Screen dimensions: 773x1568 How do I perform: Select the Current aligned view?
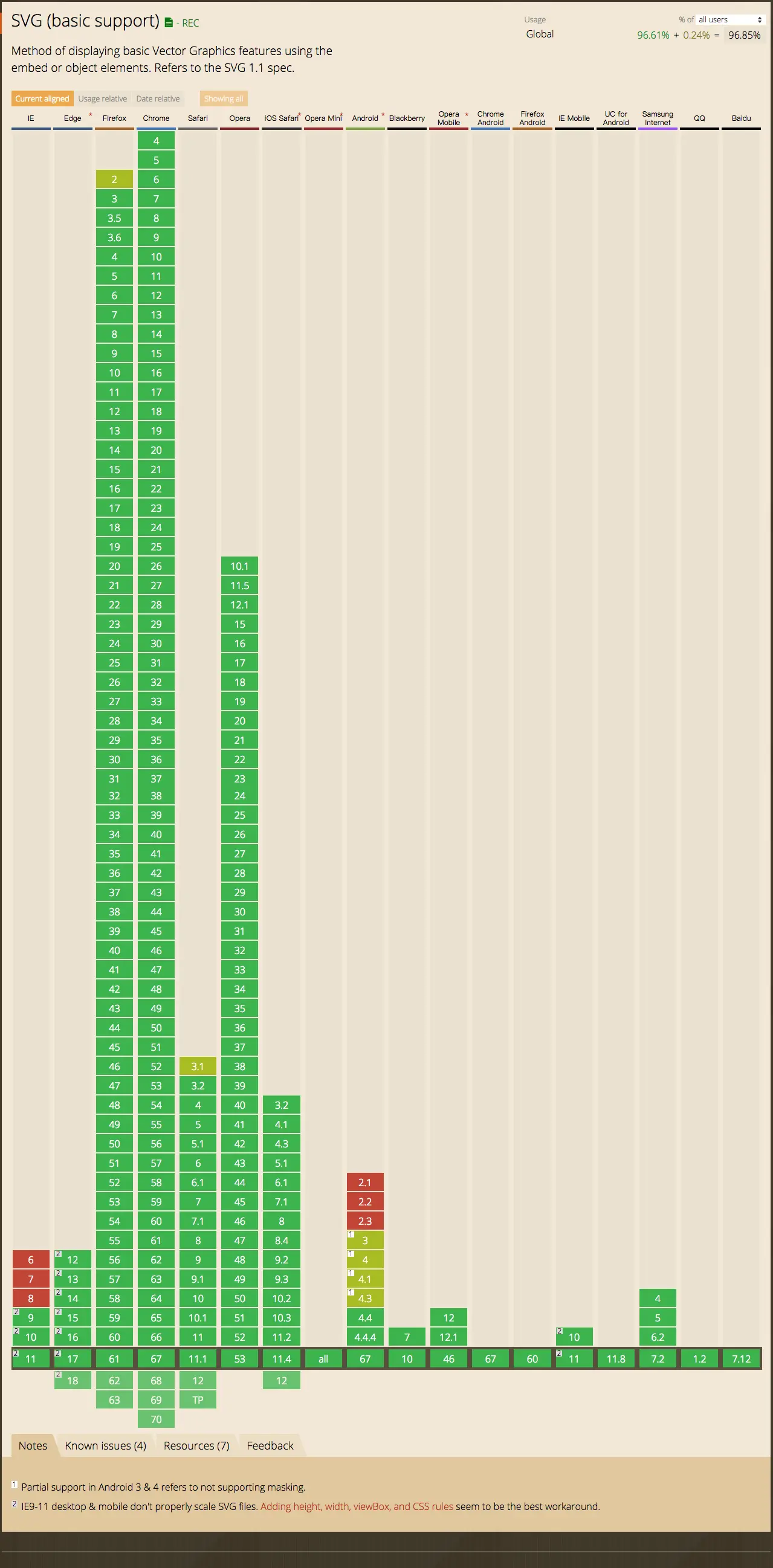click(x=42, y=98)
